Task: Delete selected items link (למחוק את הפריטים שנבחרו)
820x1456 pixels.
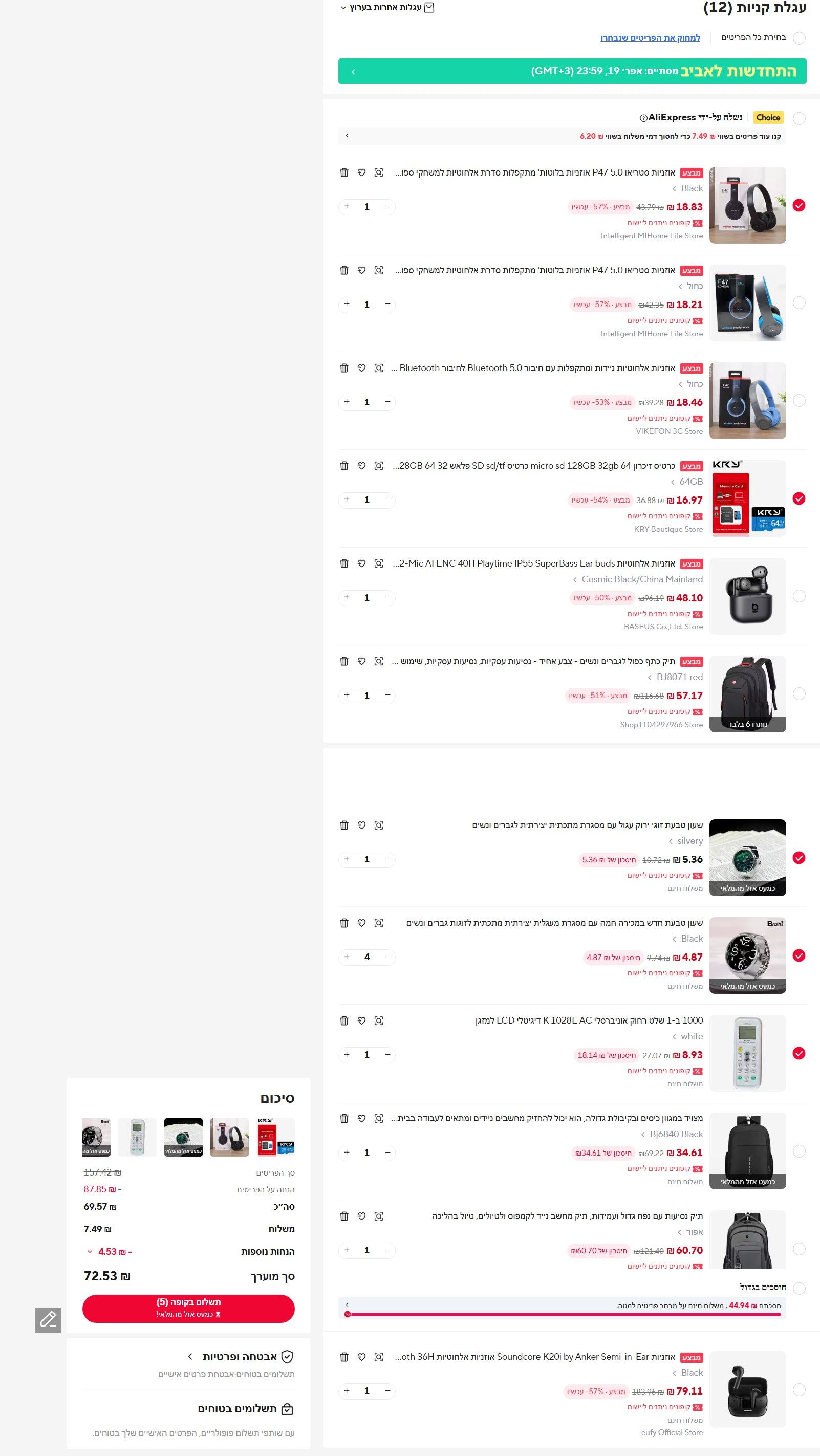Action: (x=650, y=38)
